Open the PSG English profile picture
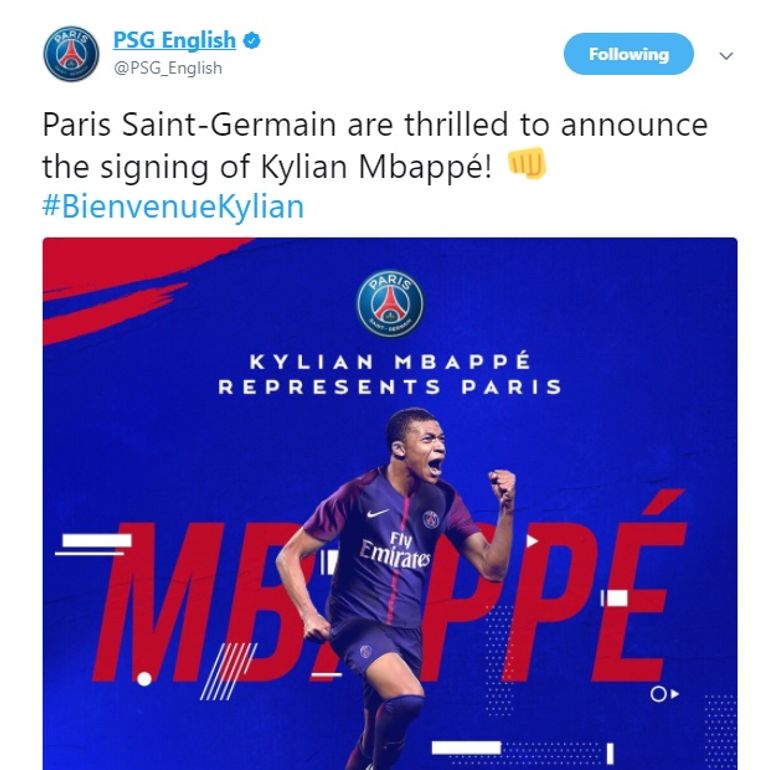768x770 pixels. point(70,54)
